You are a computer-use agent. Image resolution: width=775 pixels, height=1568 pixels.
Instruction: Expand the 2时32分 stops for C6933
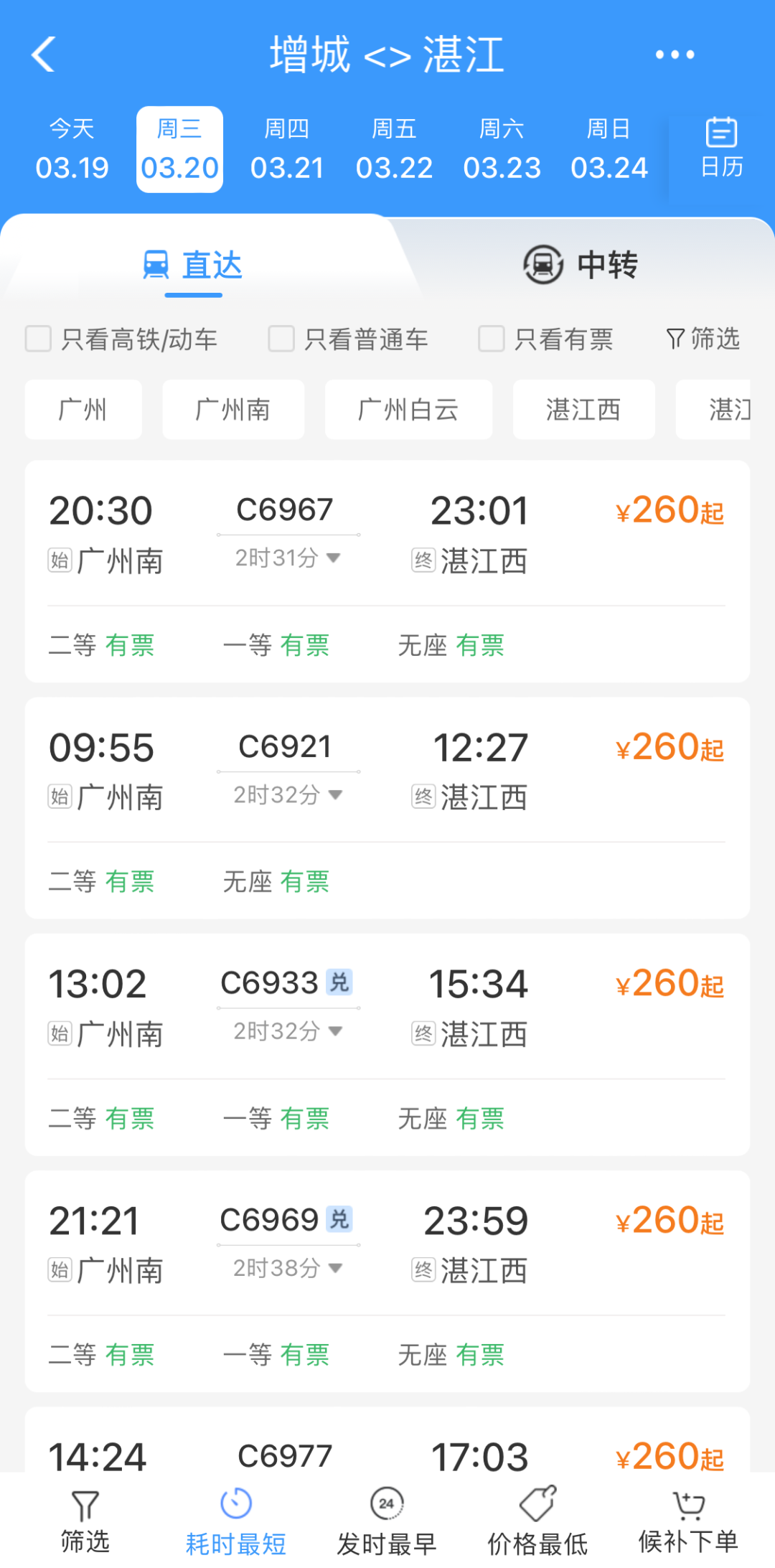[x=288, y=1031]
